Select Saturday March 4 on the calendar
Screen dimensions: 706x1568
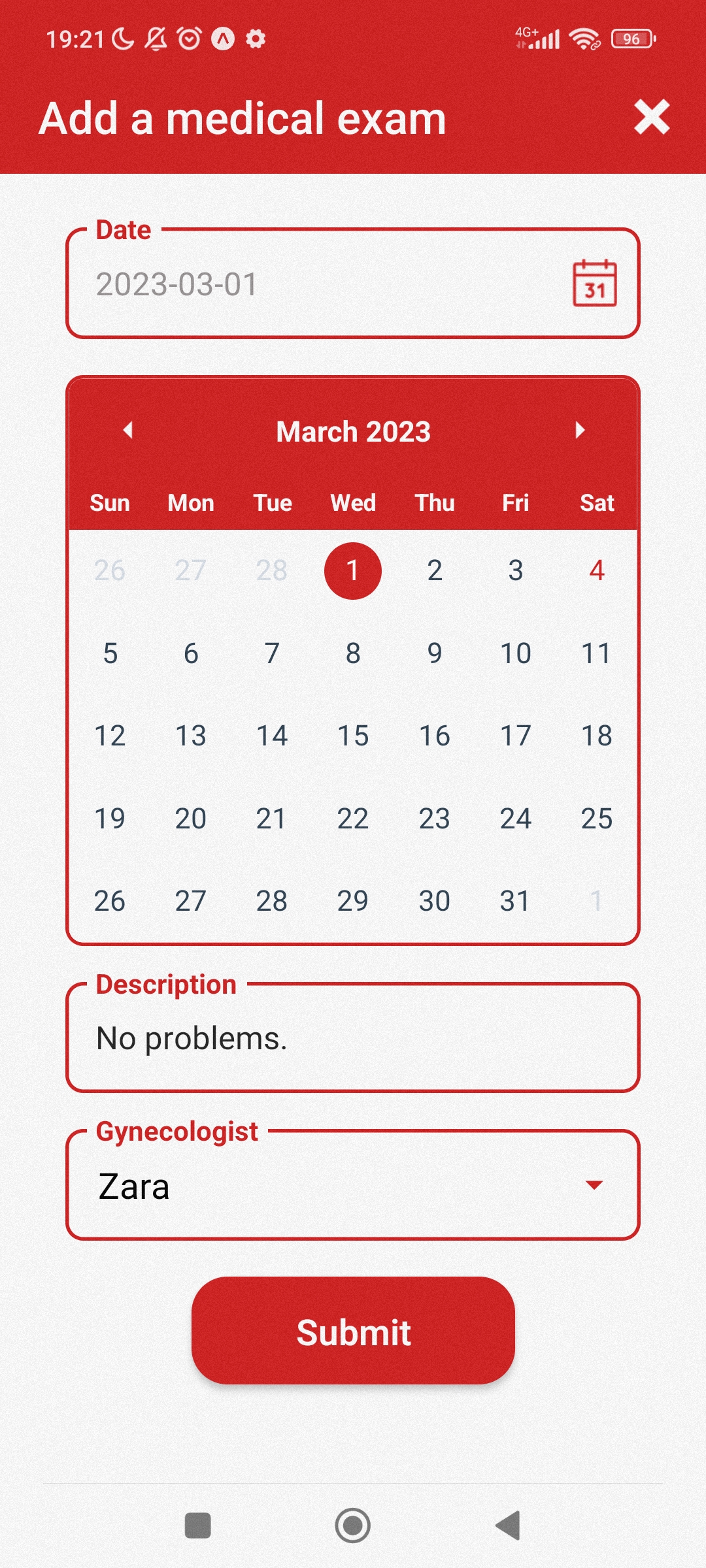click(x=596, y=570)
